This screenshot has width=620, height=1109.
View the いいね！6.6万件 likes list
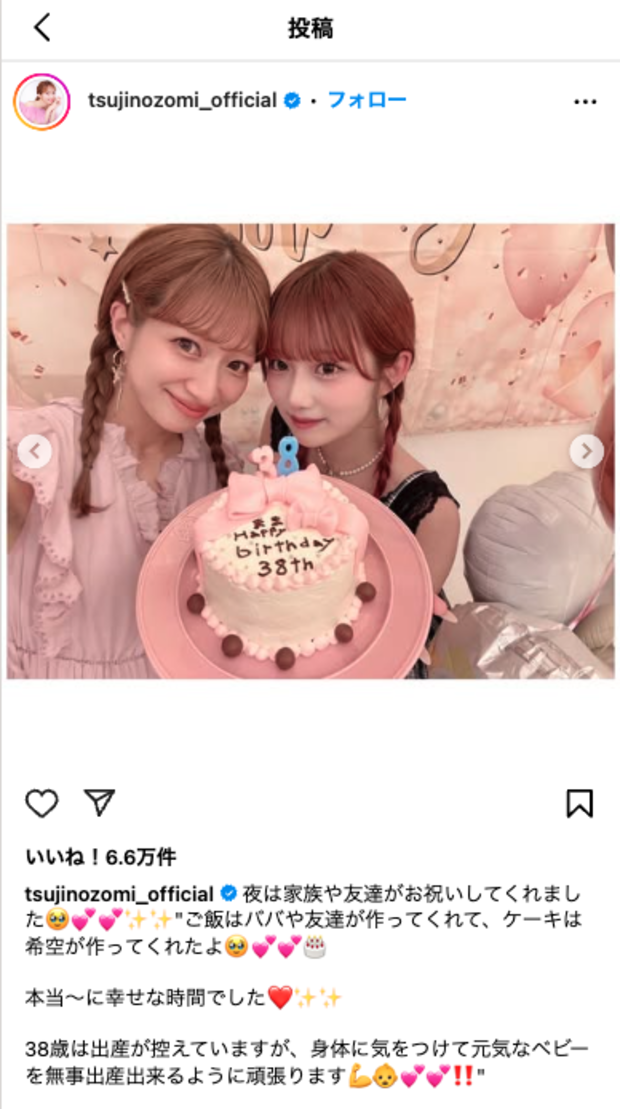click(x=100, y=857)
